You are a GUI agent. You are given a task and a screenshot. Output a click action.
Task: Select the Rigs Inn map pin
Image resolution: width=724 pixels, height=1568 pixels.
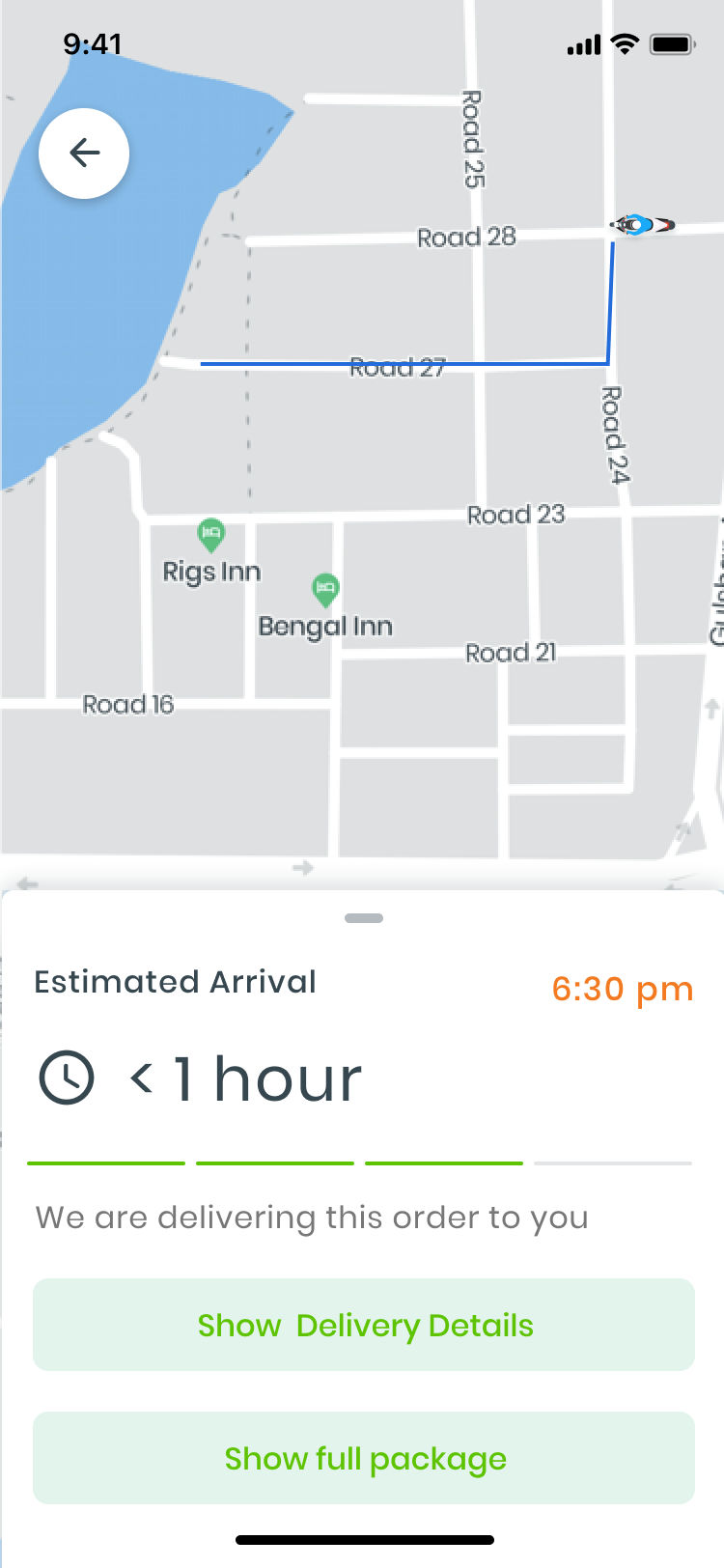tap(210, 533)
